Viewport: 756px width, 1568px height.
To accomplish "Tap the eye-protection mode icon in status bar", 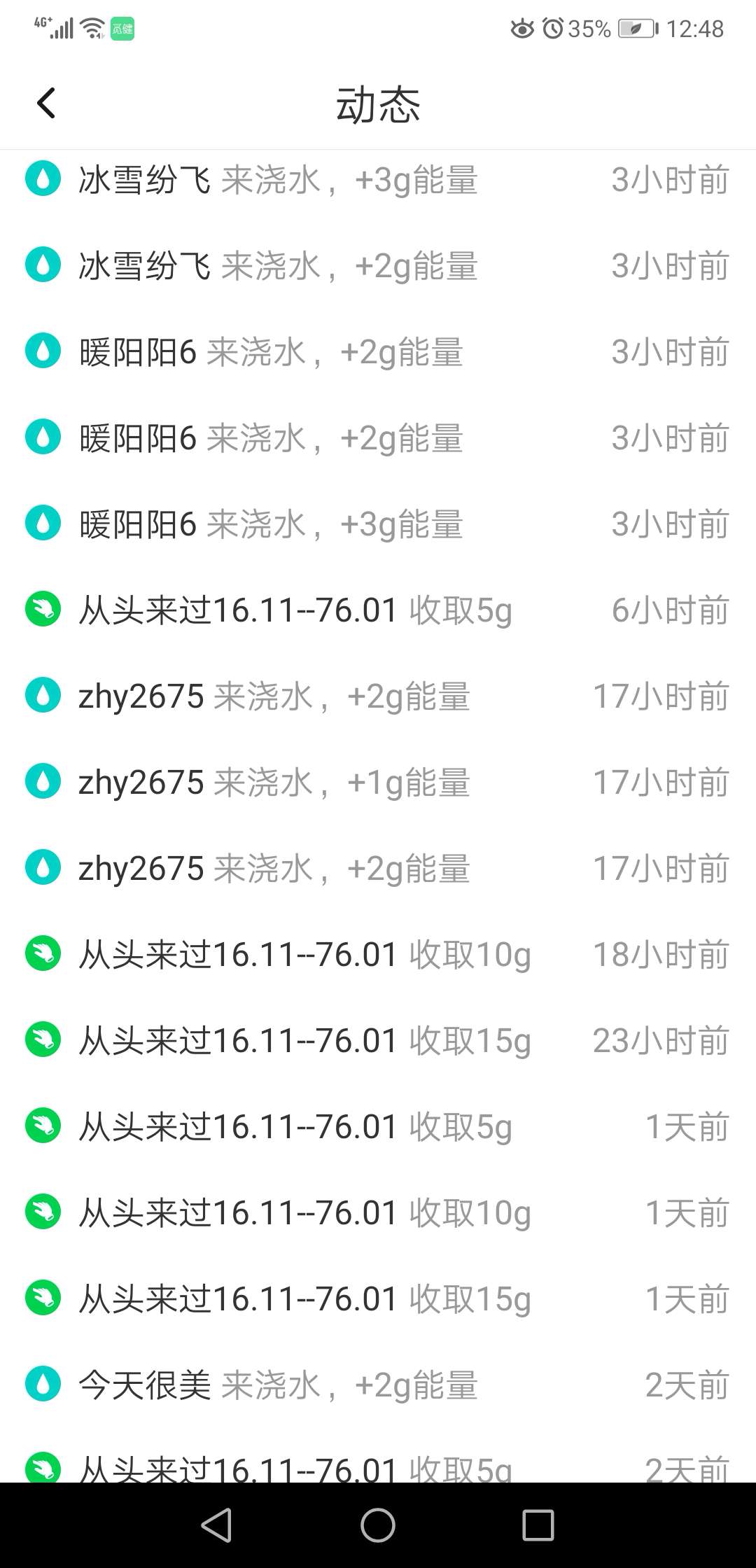I will tap(520, 29).
